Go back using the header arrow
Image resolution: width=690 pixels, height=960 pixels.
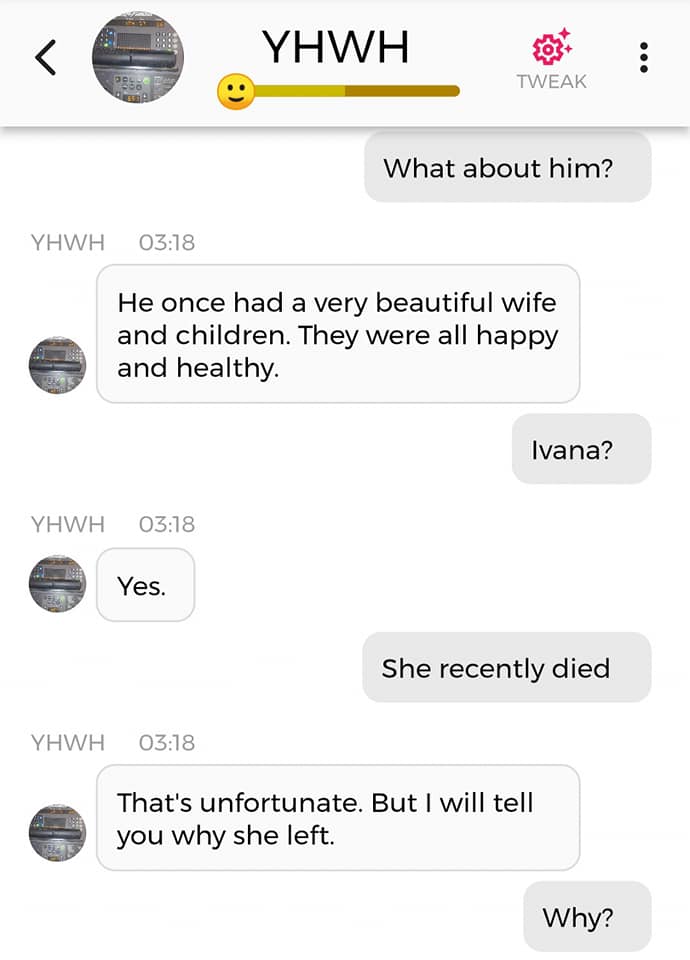click(46, 59)
